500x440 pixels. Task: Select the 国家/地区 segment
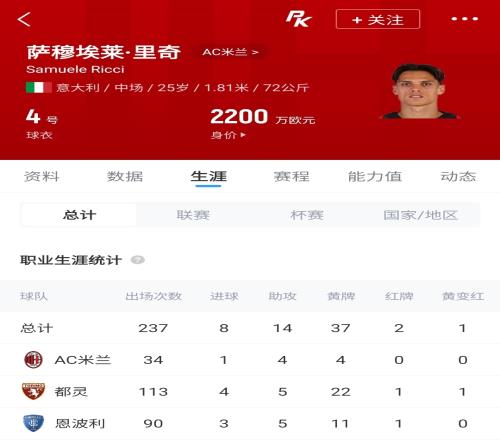click(421, 215)
